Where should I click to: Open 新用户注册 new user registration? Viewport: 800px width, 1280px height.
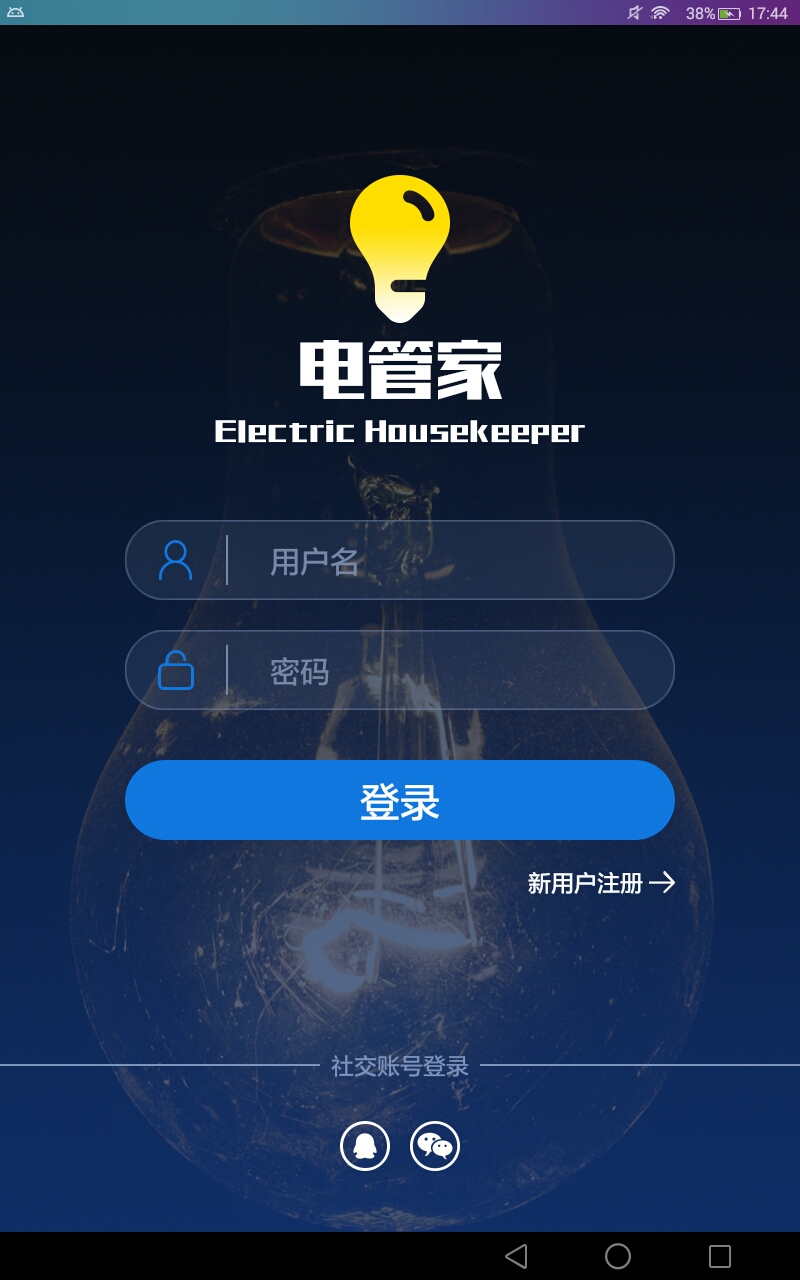point(600,883)
